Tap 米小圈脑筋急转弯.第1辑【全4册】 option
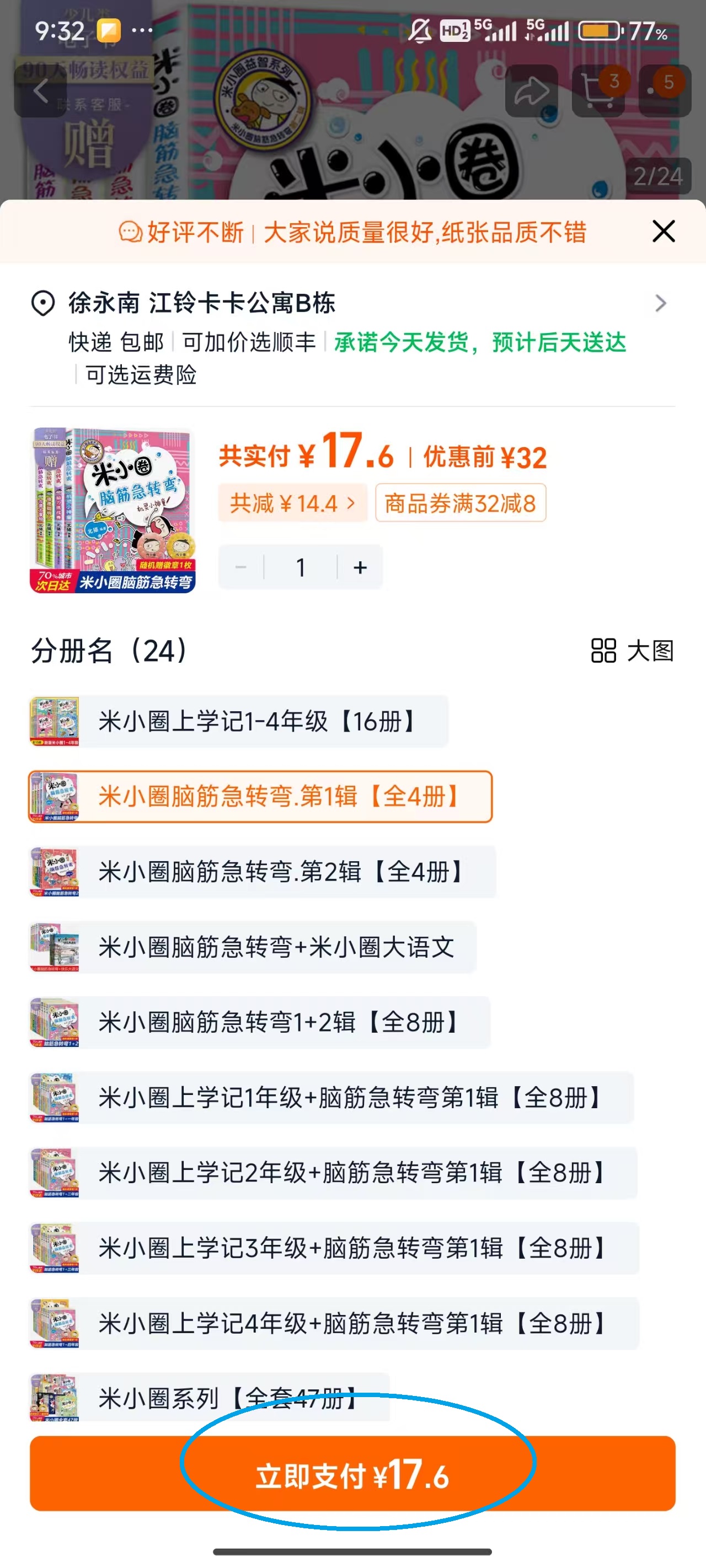 point(260,797)
